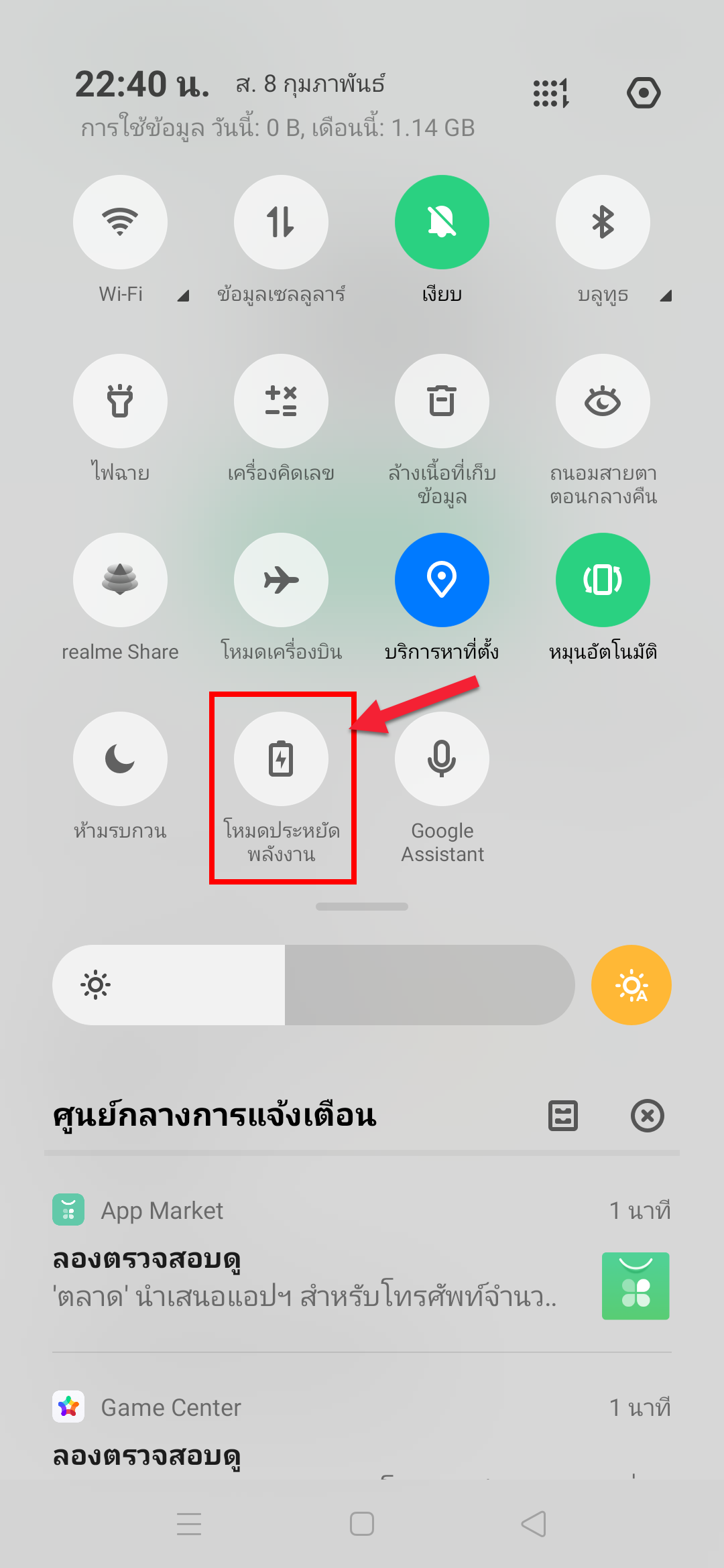Turn on power saving mode
Image resolution: width=724 pixels, height=1568 pixels.
point(281,759)
